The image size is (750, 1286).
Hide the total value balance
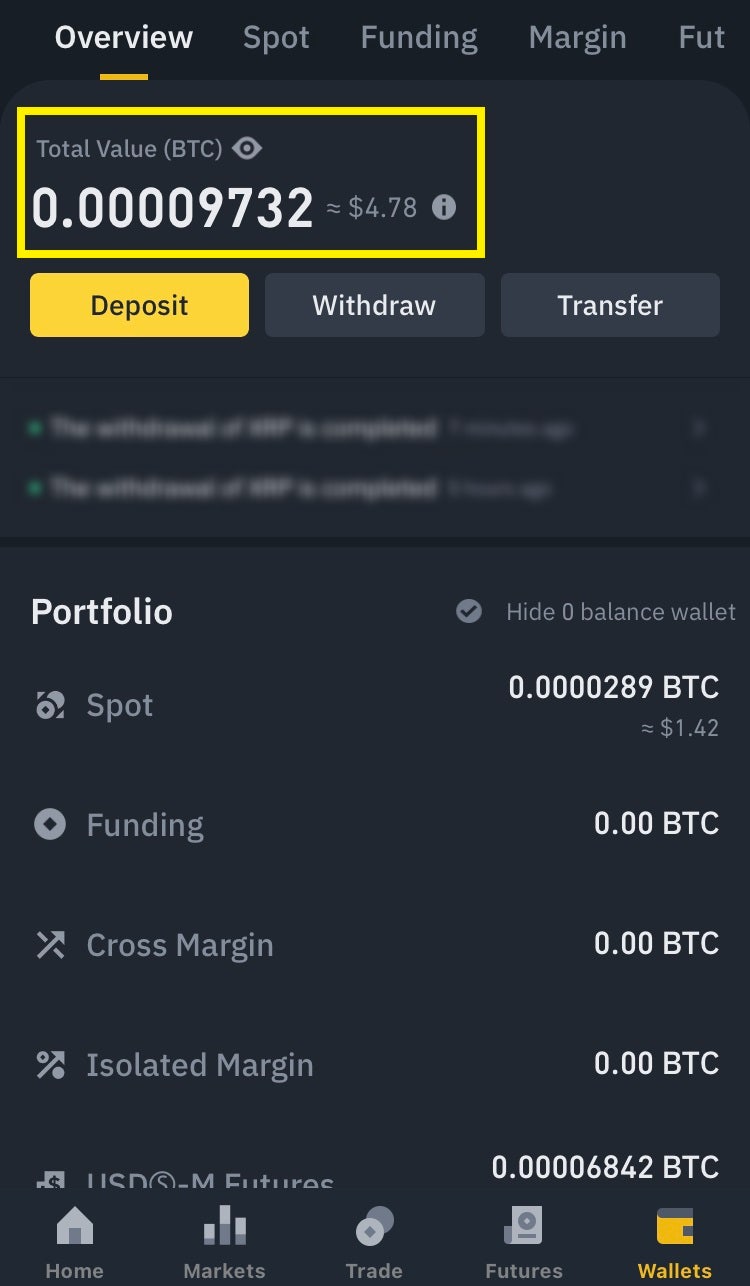pos(247,149)
